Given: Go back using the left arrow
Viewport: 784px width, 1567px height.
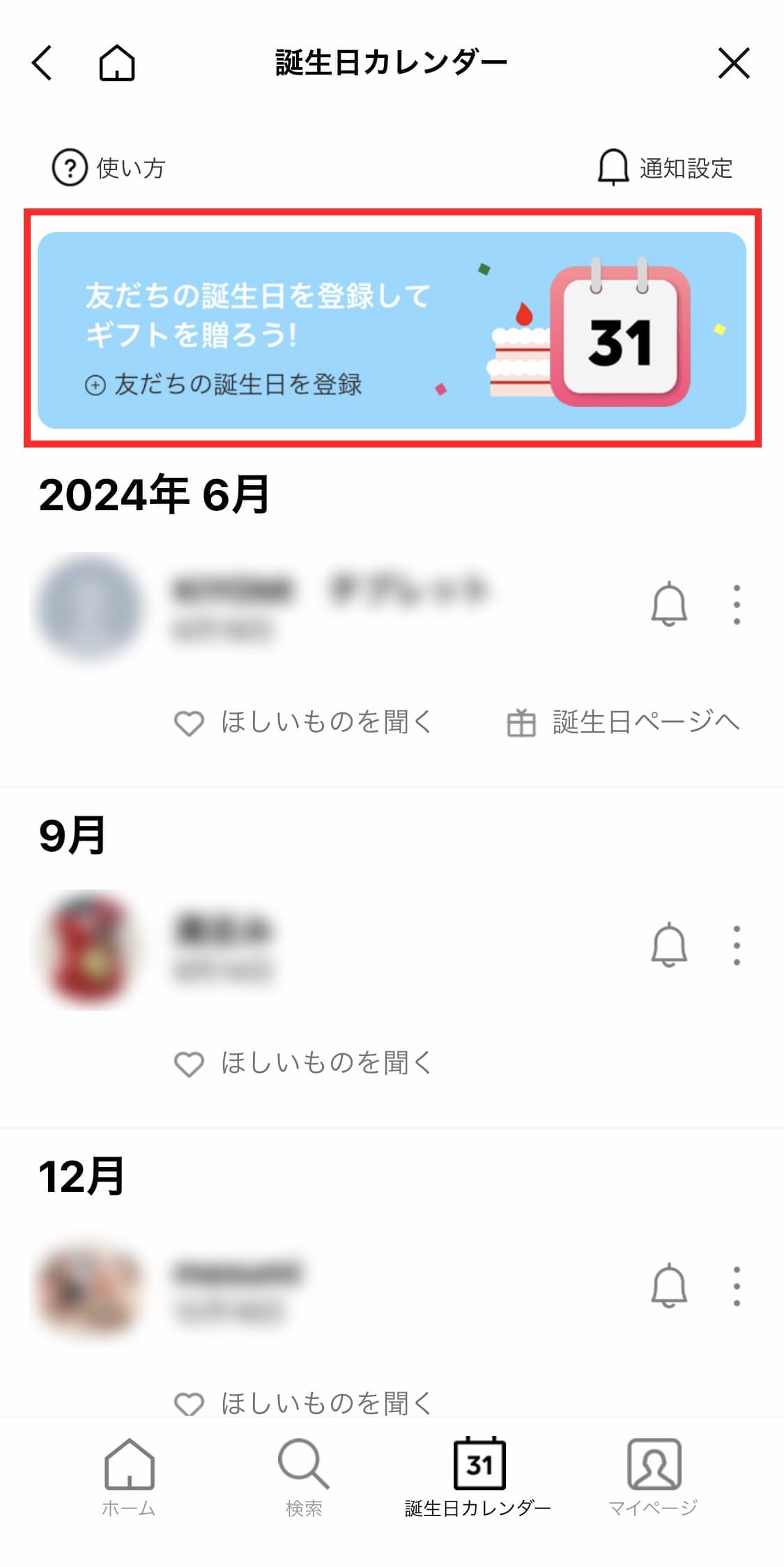Looking at the screenshot, I should pyautogui.click(x=43, y=63).
